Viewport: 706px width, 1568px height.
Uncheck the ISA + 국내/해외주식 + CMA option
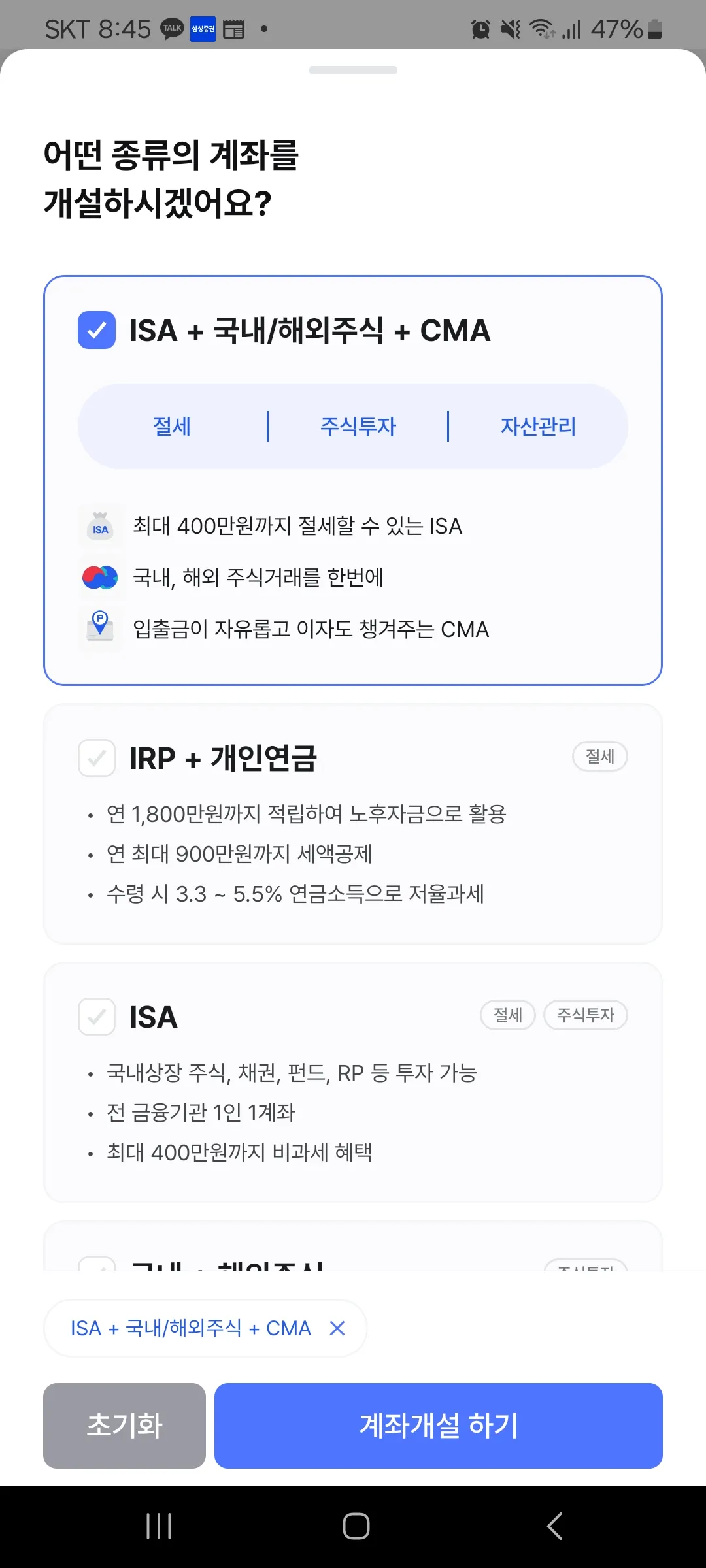(x=96, y=331)
